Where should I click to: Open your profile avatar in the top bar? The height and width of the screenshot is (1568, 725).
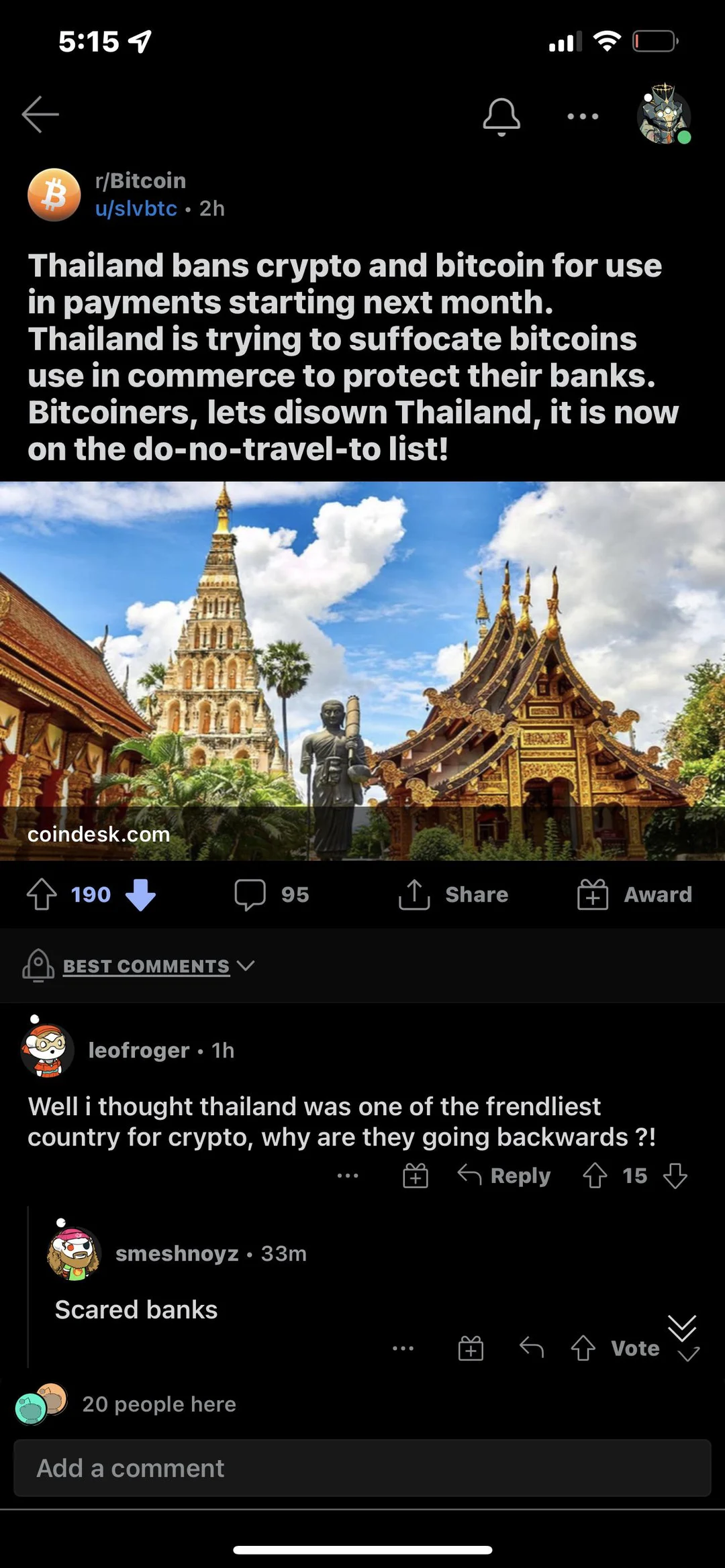coord(663,117)
